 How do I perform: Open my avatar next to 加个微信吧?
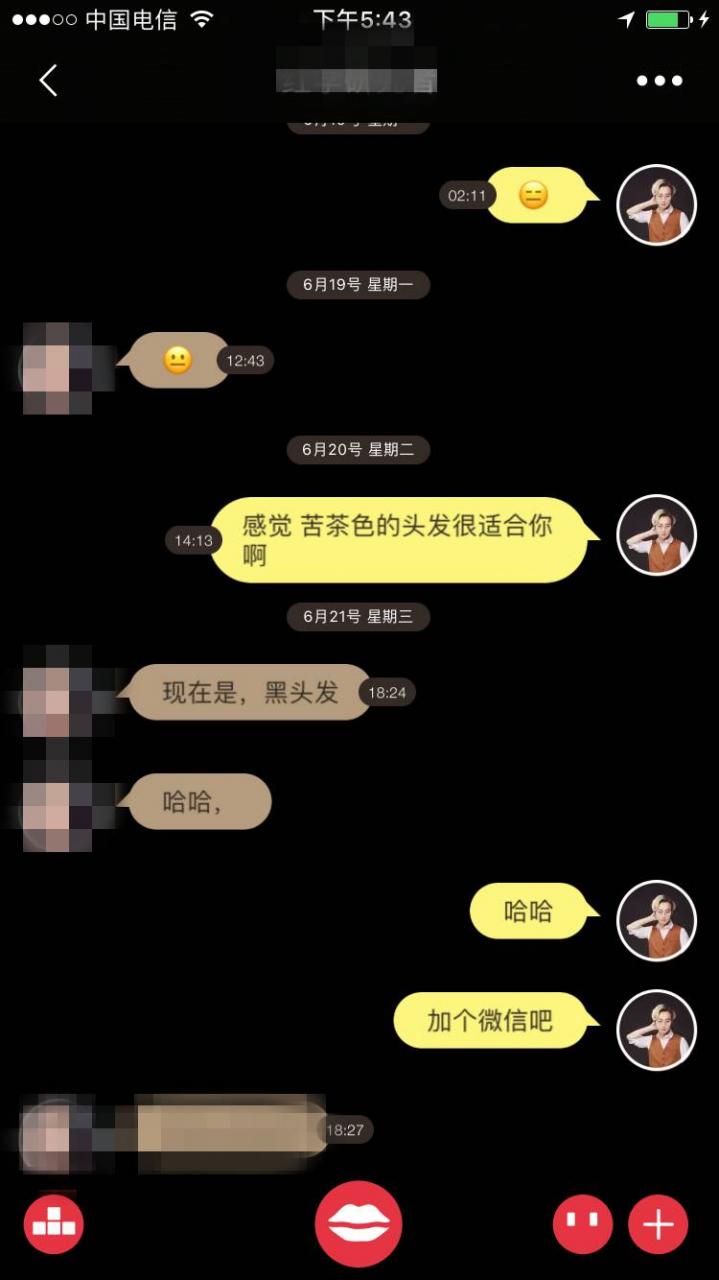click(x=656, y=1030)
